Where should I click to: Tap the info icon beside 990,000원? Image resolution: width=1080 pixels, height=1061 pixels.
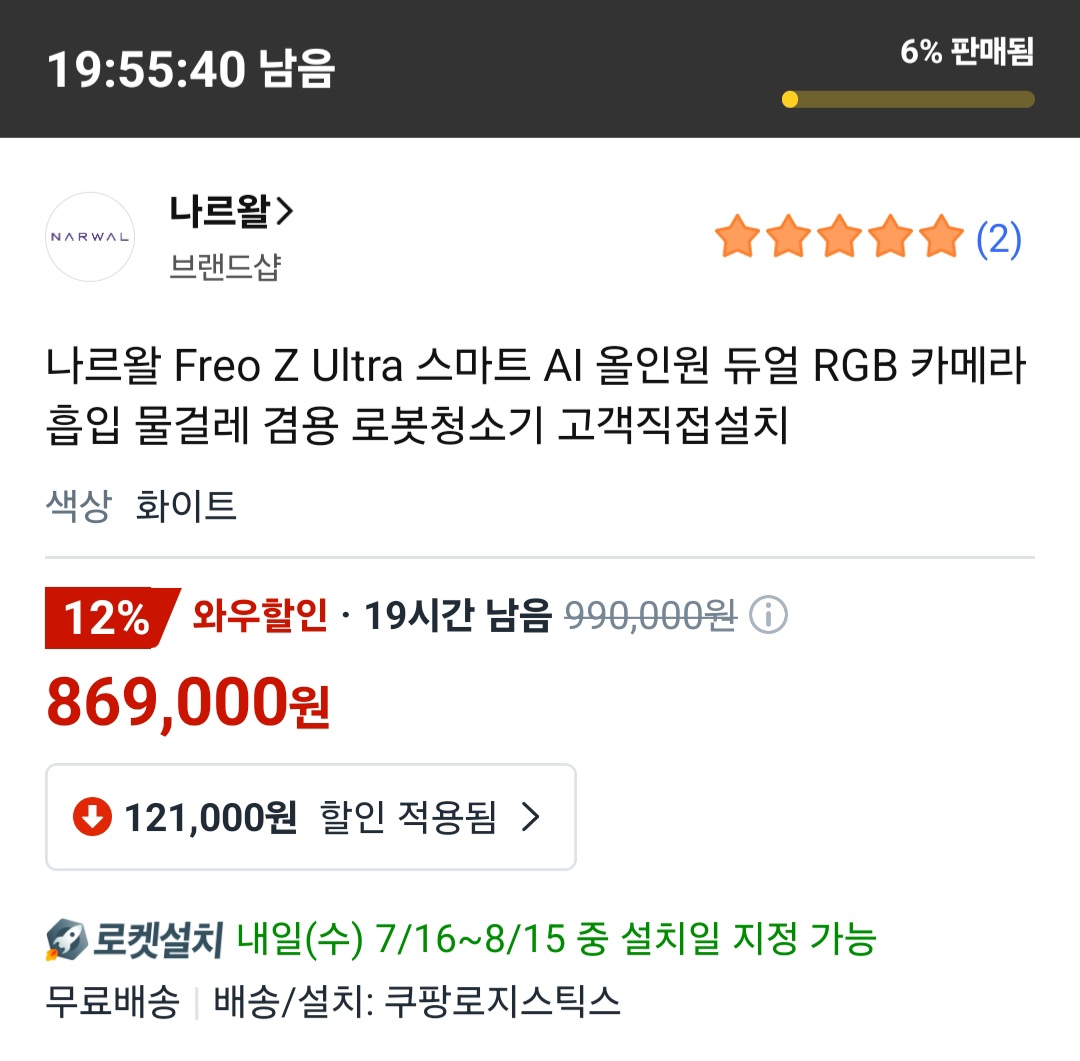(768, 615)
